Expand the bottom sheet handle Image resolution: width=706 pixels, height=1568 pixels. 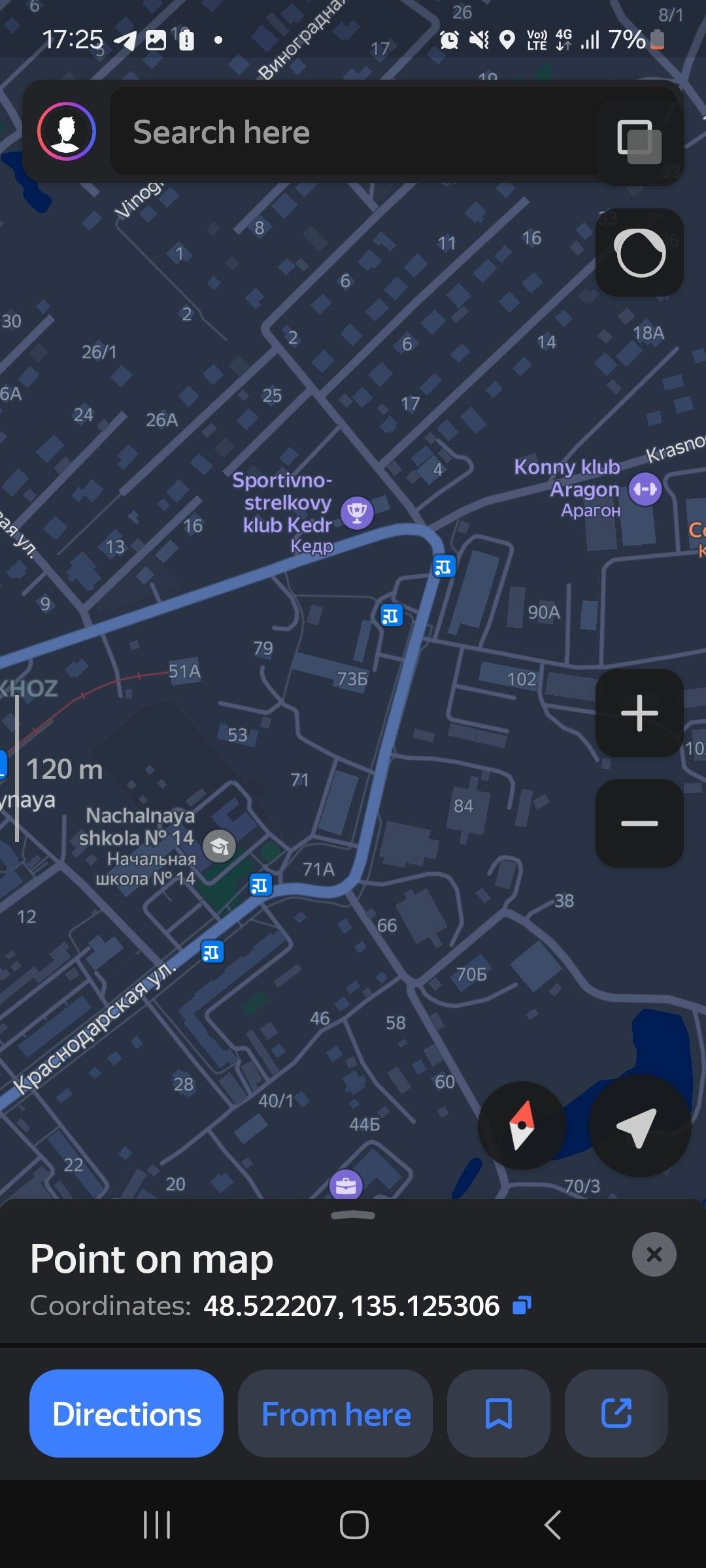point(353,1215)
